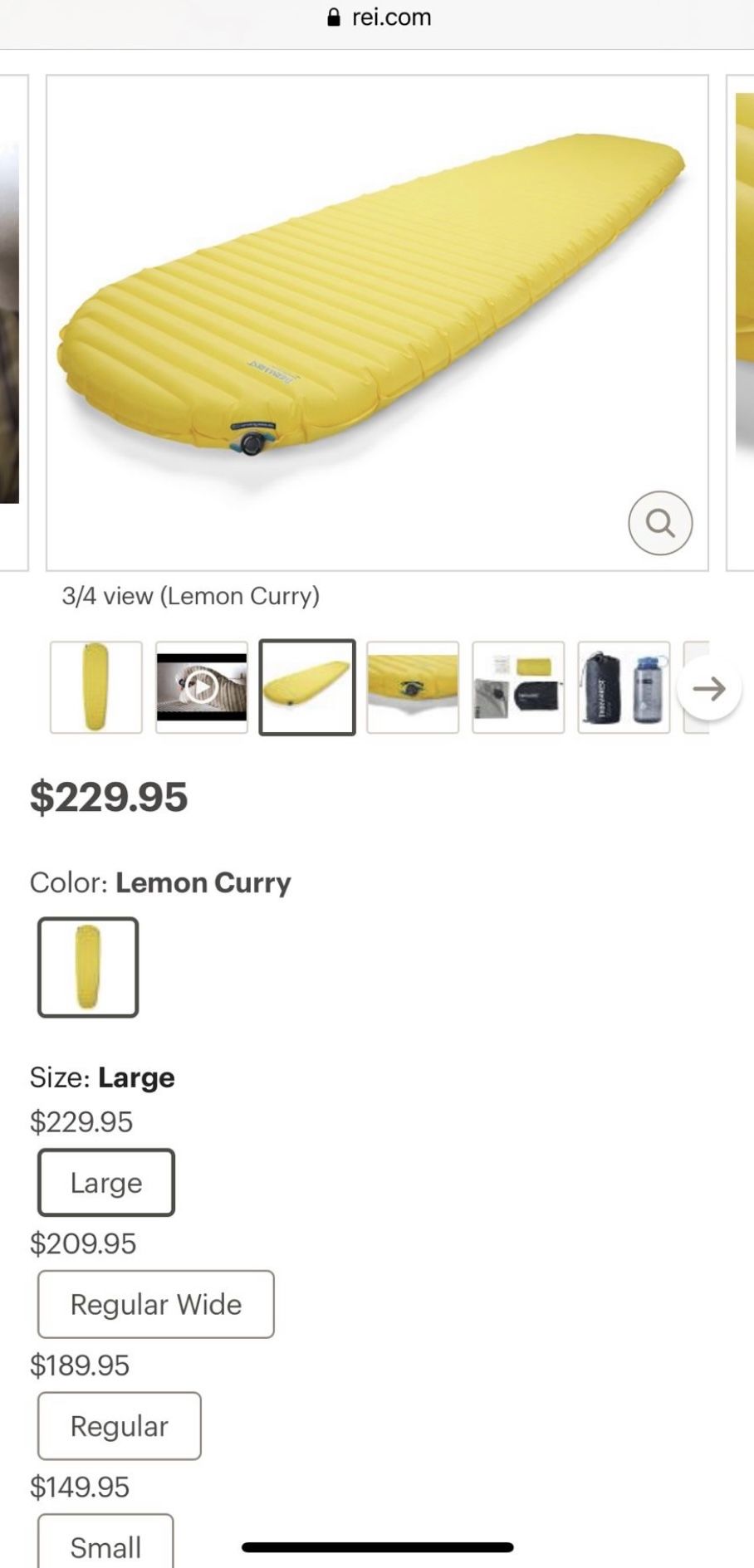
Task: Zoom into the product image with magnifier
Action: 660,523
